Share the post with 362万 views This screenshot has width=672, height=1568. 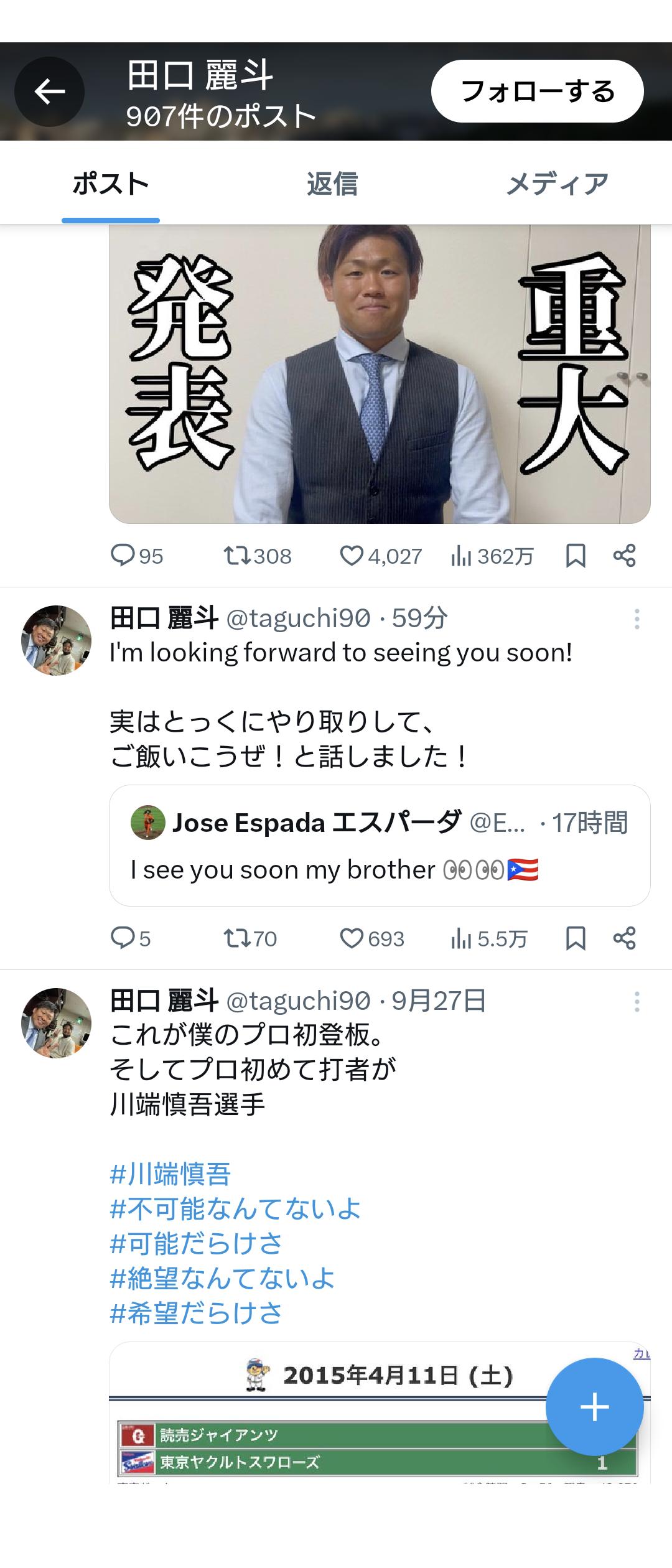pos(624,556)
